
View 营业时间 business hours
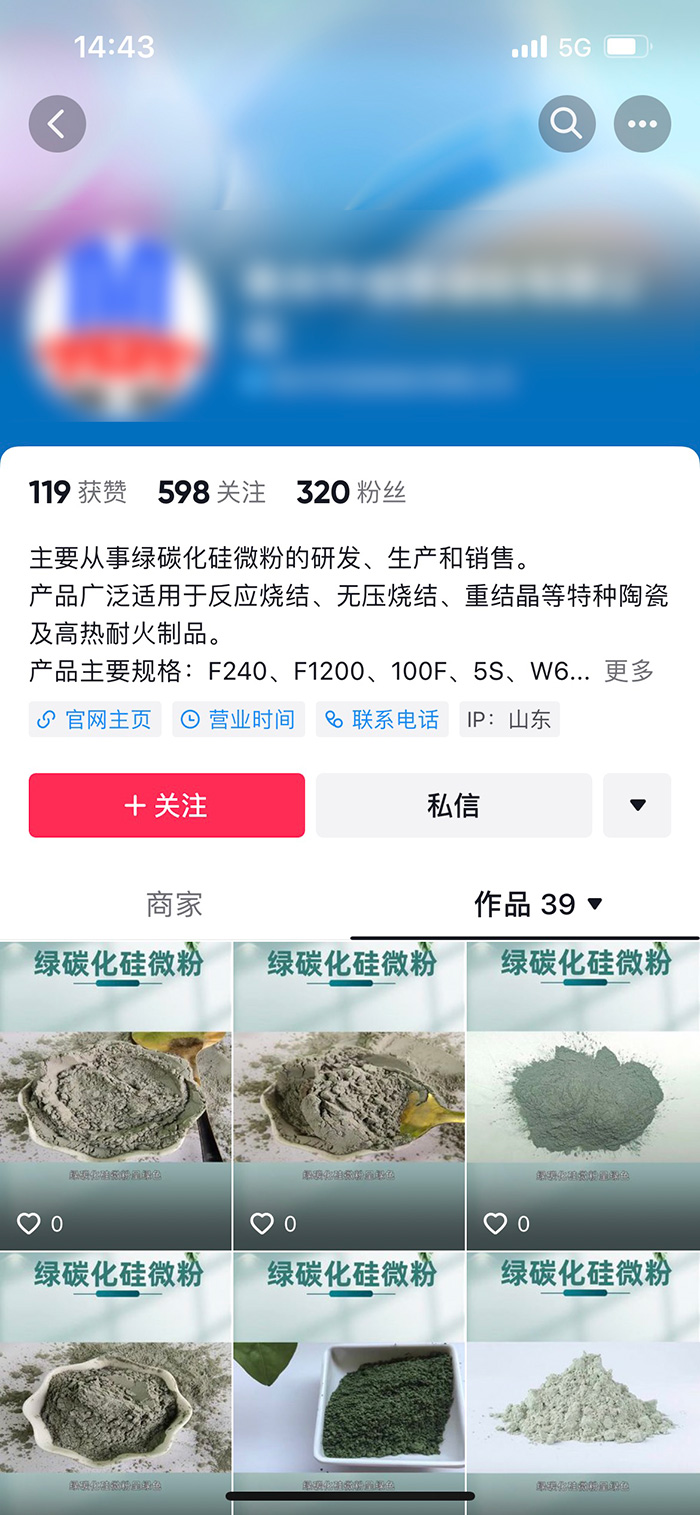click(238, 719)
